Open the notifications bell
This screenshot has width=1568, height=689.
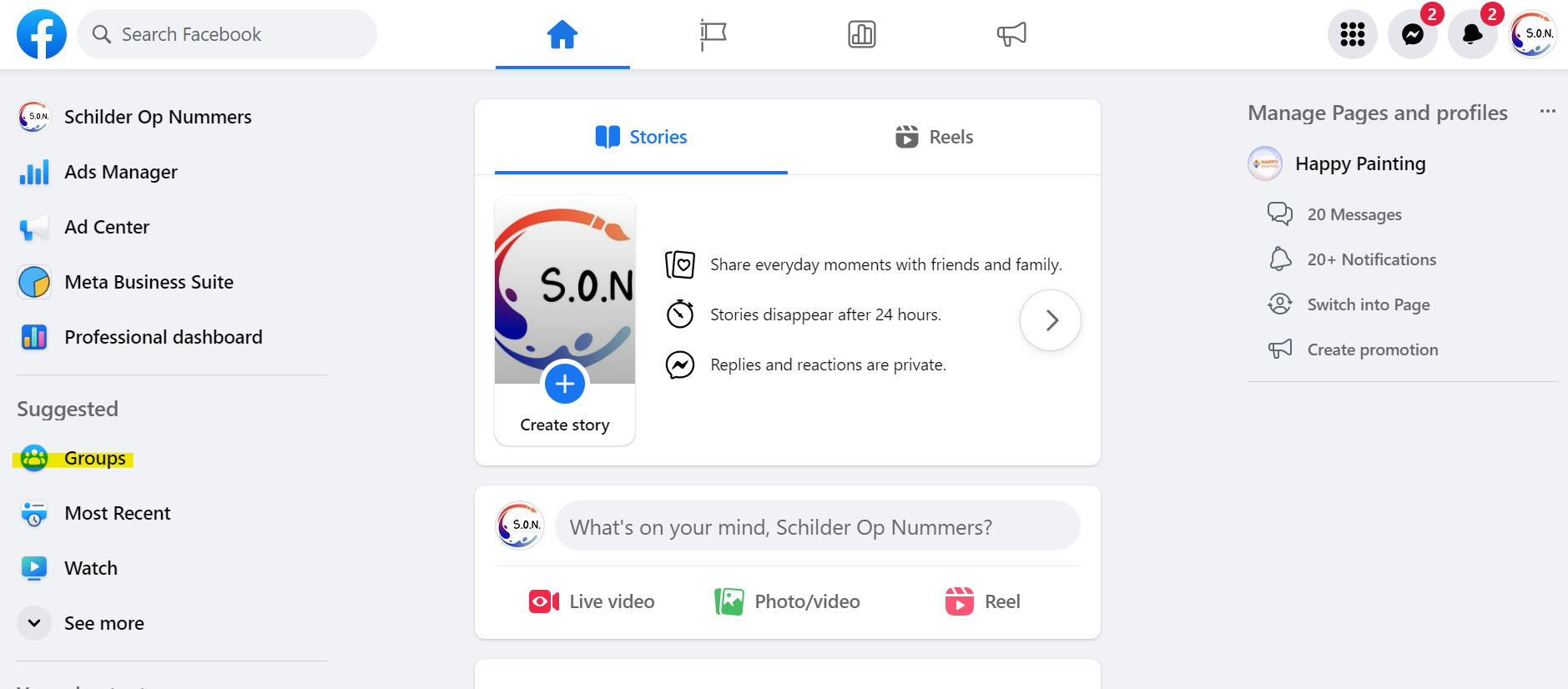(1472, 34)
